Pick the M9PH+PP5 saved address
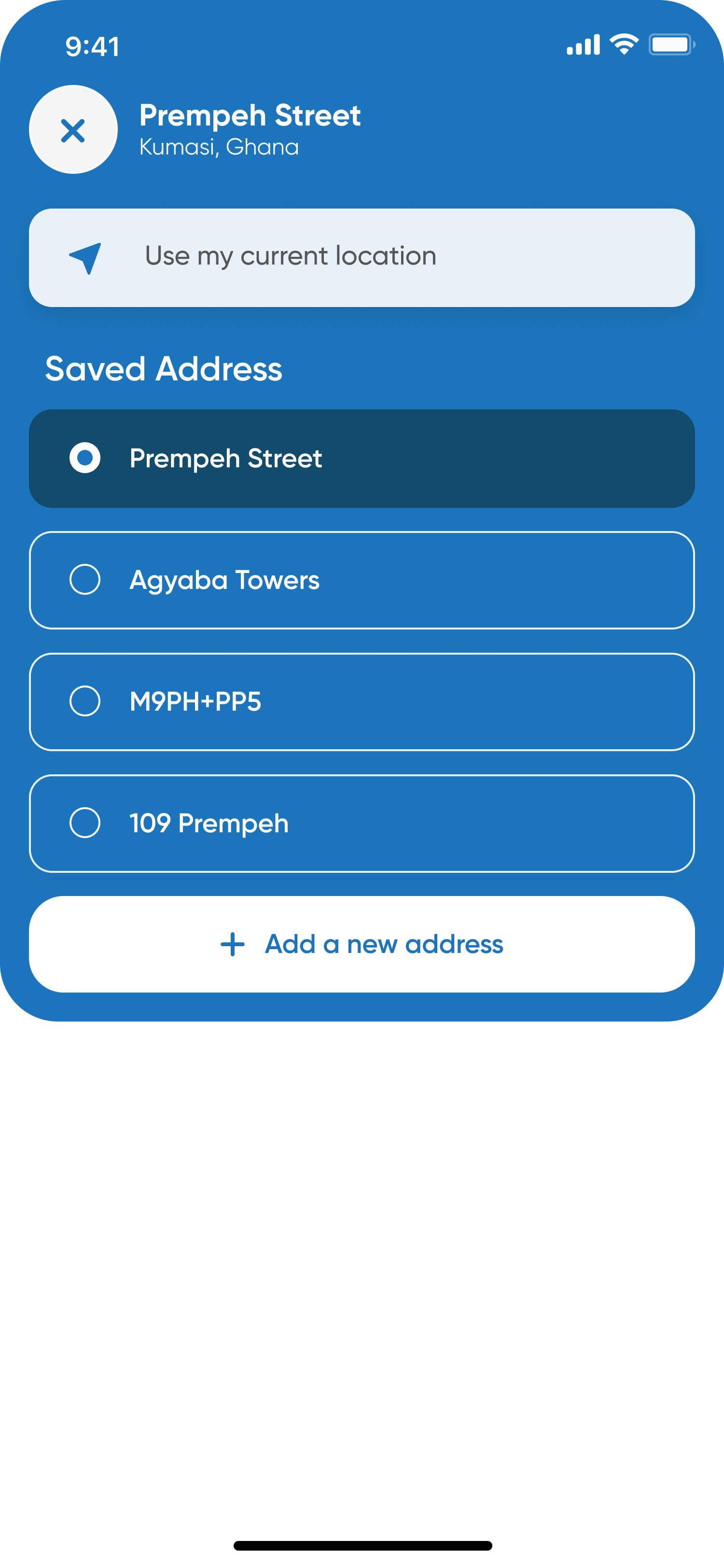This screenshot has width=724, height=1568. click(362, 702)
